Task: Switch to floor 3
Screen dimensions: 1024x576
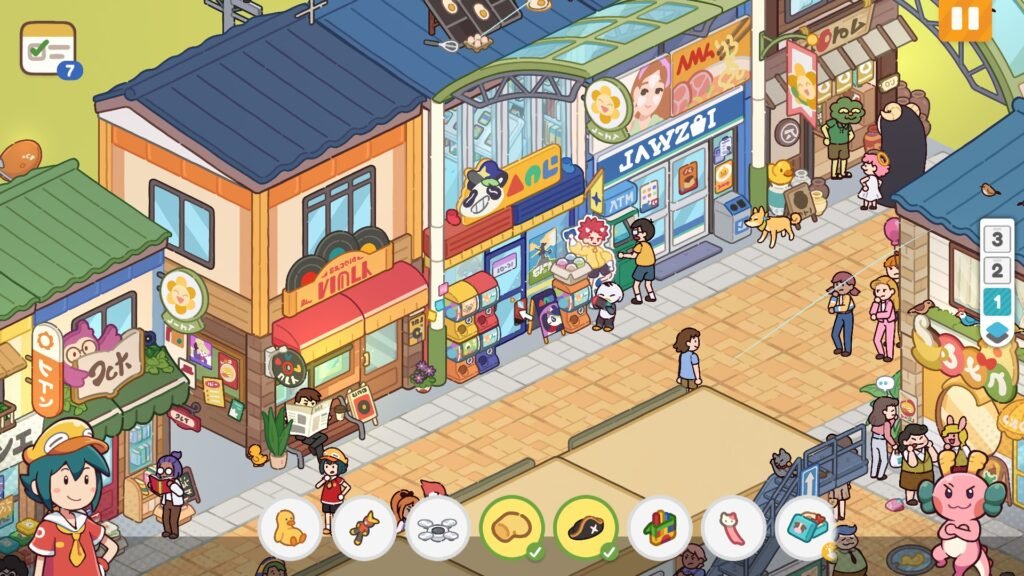Action: point(997,239)
